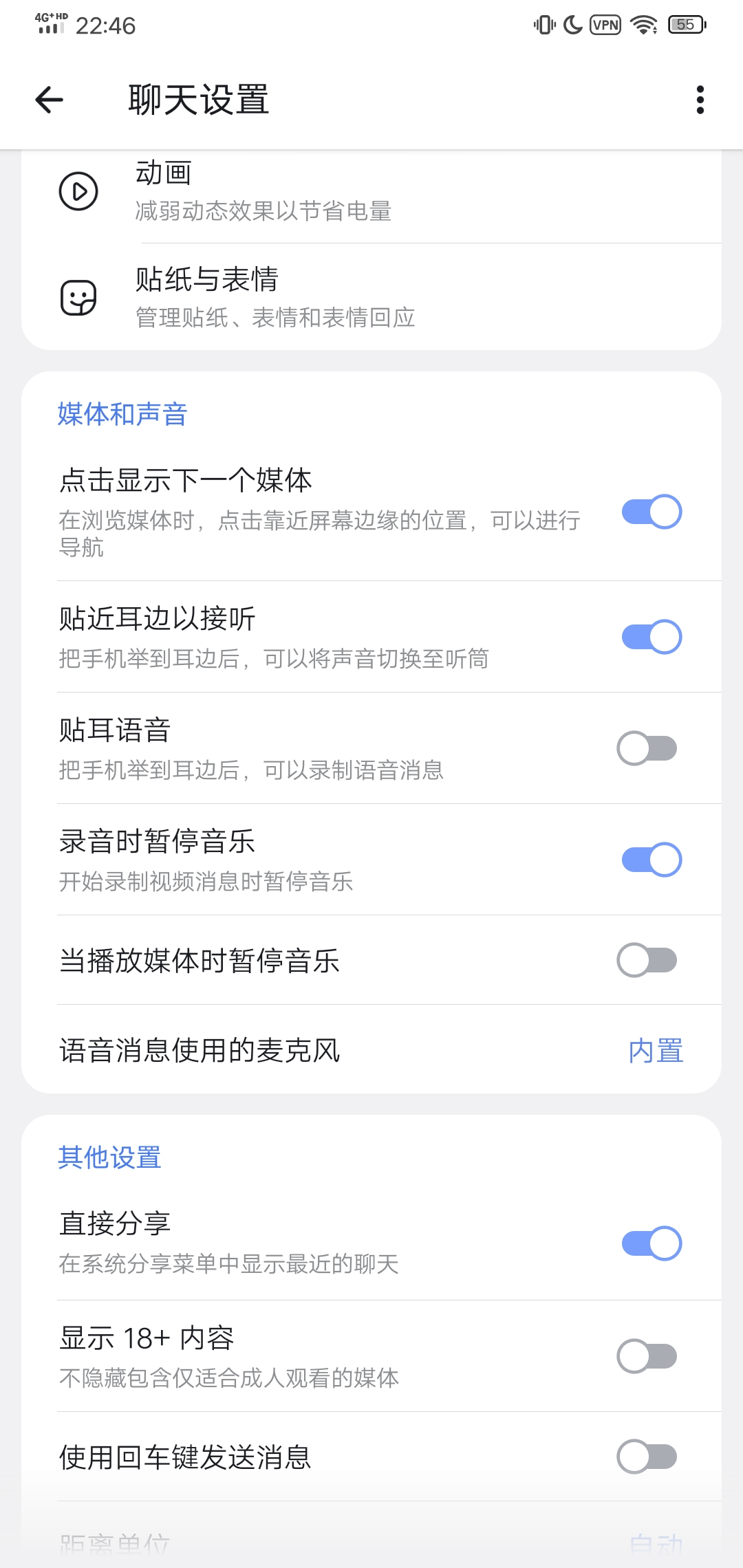Viewport: 743px width, 1568px height.
Task: Disable 直接分享 switch
Action: pos(651,1243)
